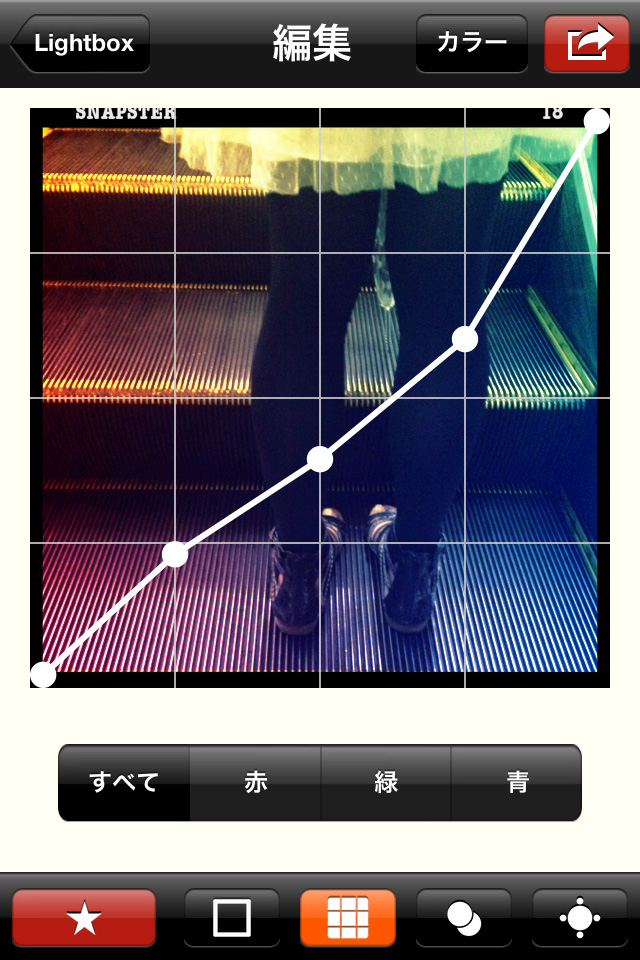Go back to Lightbox
Image resolution: width=640 pixels, height=960 pixels.
point(82,44)
